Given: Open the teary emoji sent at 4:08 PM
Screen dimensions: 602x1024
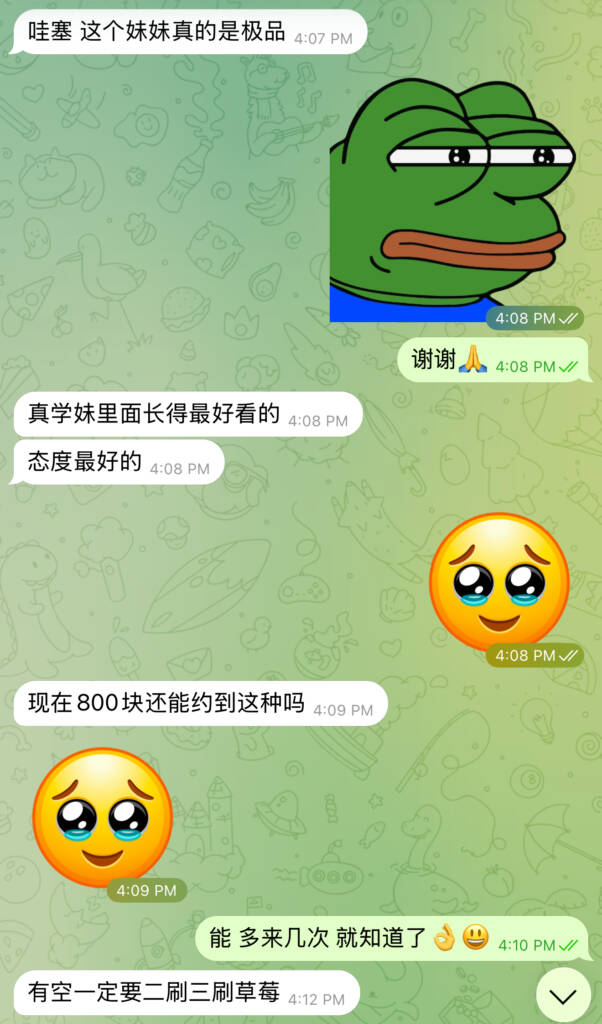Looking at the screenshot, I should click(499, 582).
